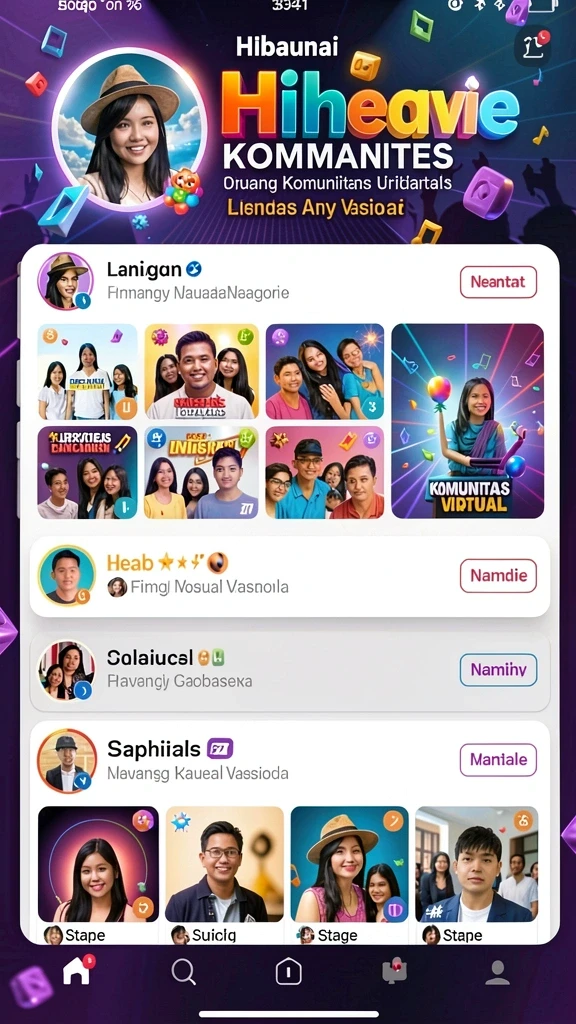The image size is (576, 1024).
Task: Open the notification icon at the top right
Action: point(532,46)
